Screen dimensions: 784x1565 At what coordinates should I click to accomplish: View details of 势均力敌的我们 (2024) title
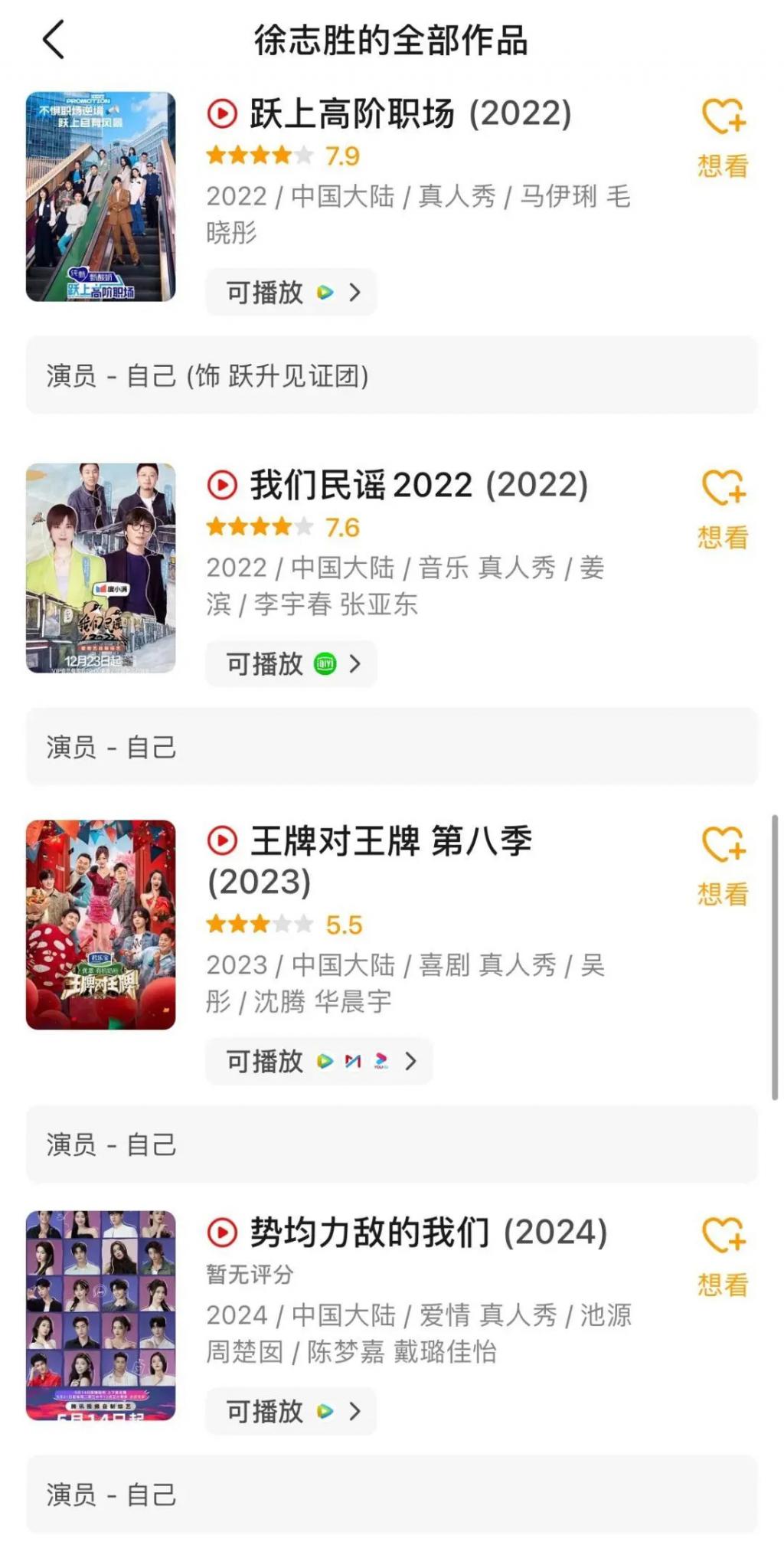click(428, 1233)
